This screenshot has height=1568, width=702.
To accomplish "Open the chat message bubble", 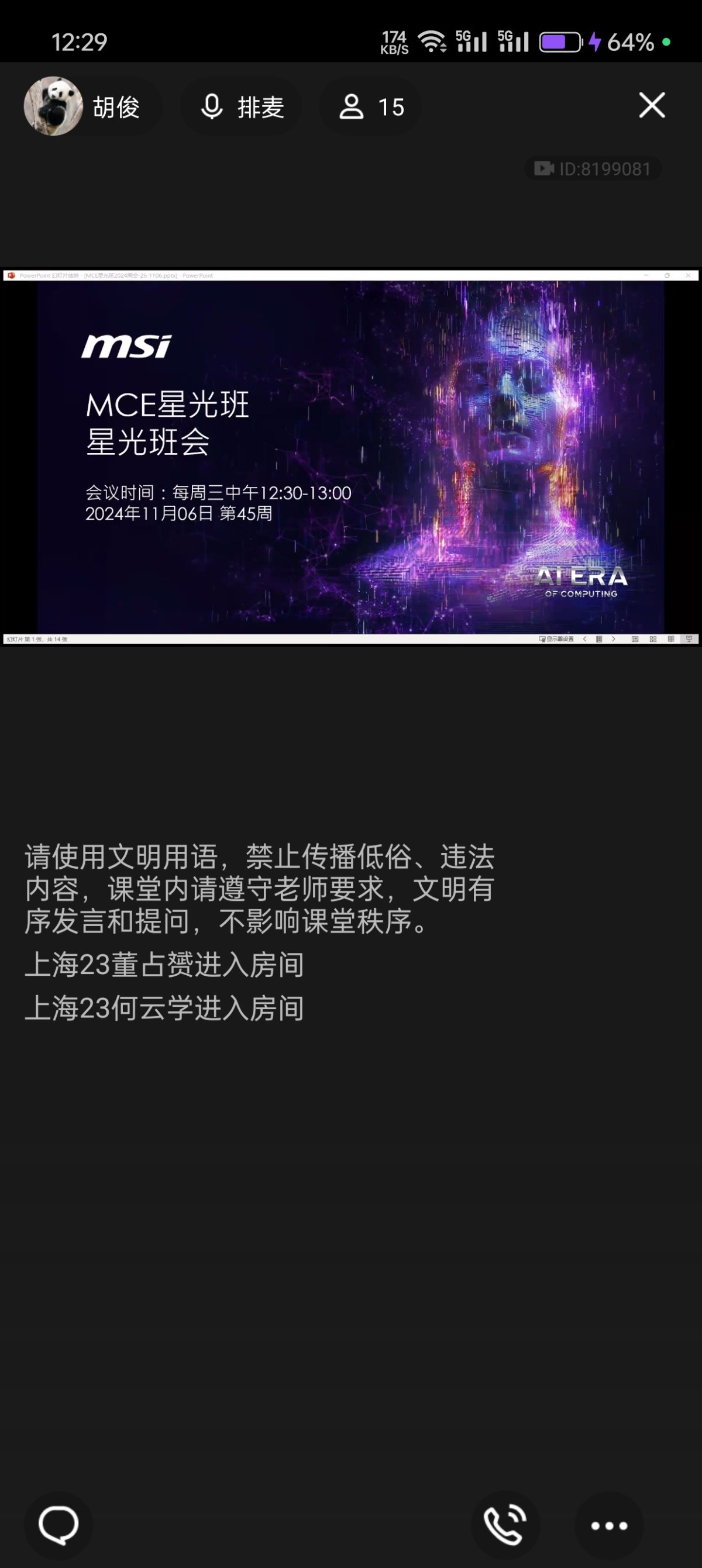I will pos(58,1525).
